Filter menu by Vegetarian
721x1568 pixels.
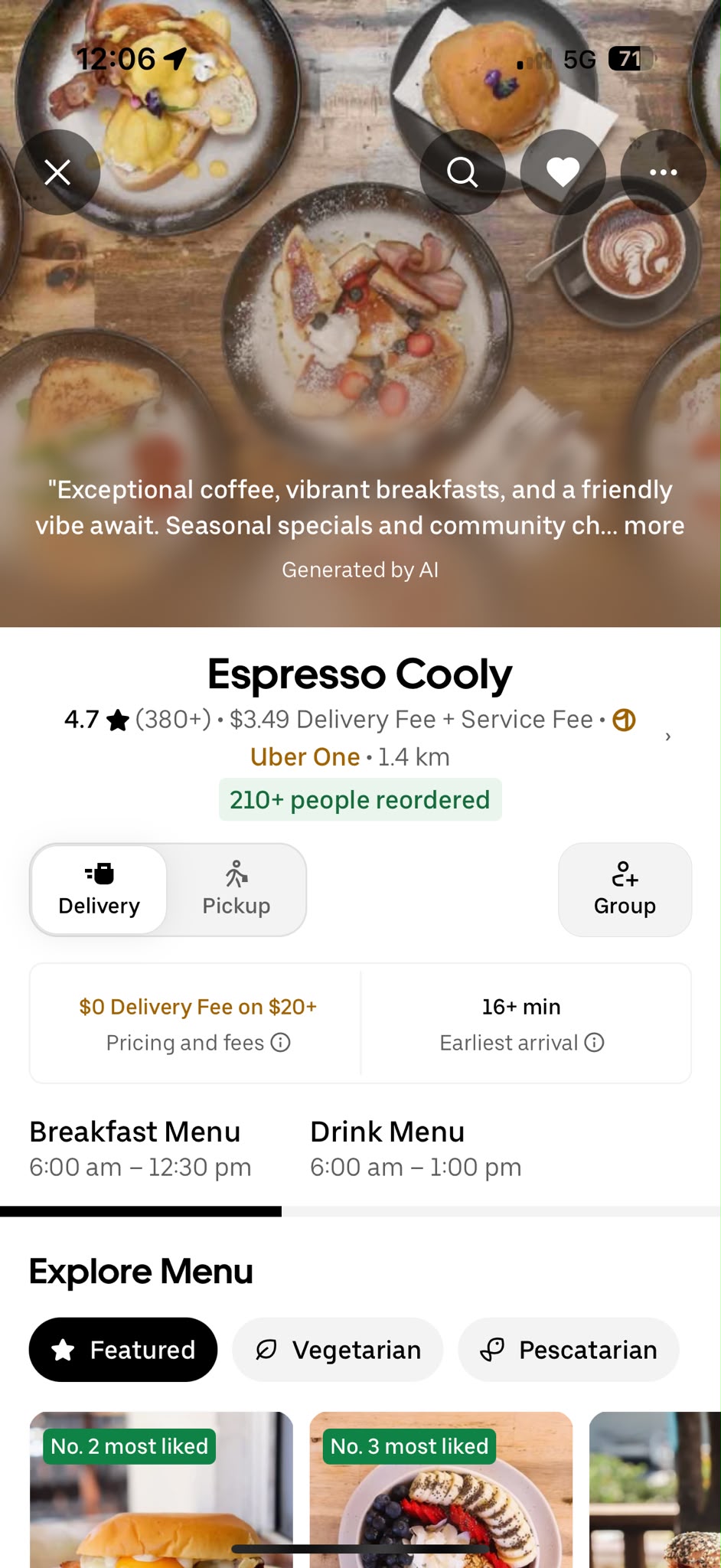click(338, 1350)
